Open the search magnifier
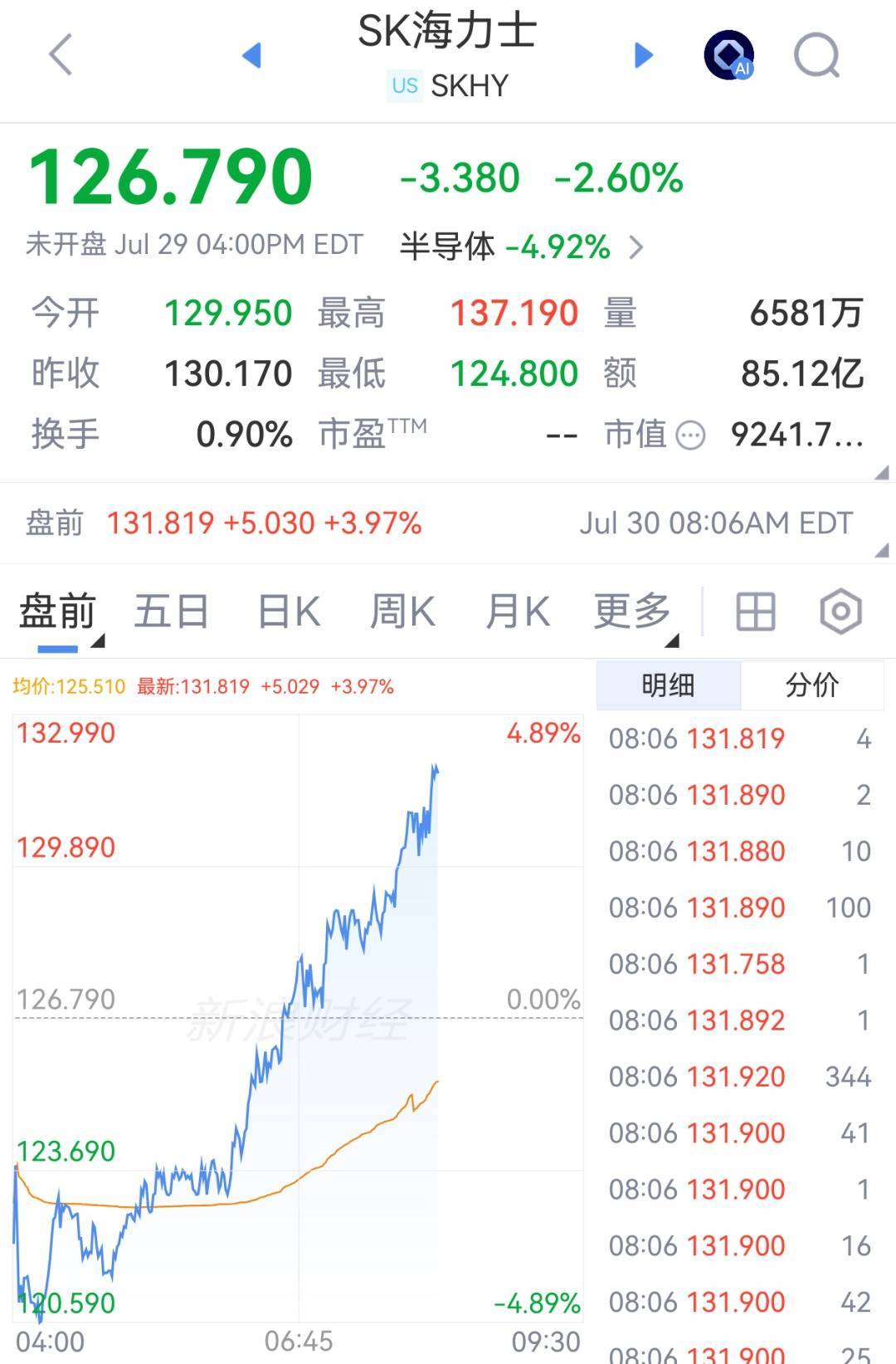This screenshot has width=896, height=1364. pos(817,56)
